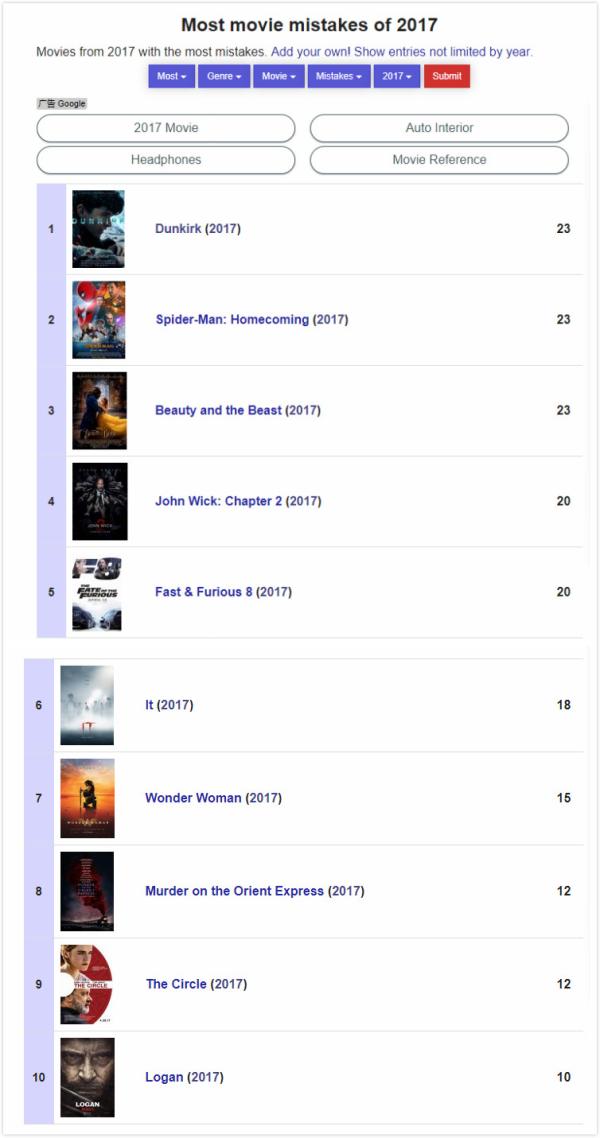Tap the Auto Interior ad chip
Screen dimensions: 600x1138
[x=439, y=128]
